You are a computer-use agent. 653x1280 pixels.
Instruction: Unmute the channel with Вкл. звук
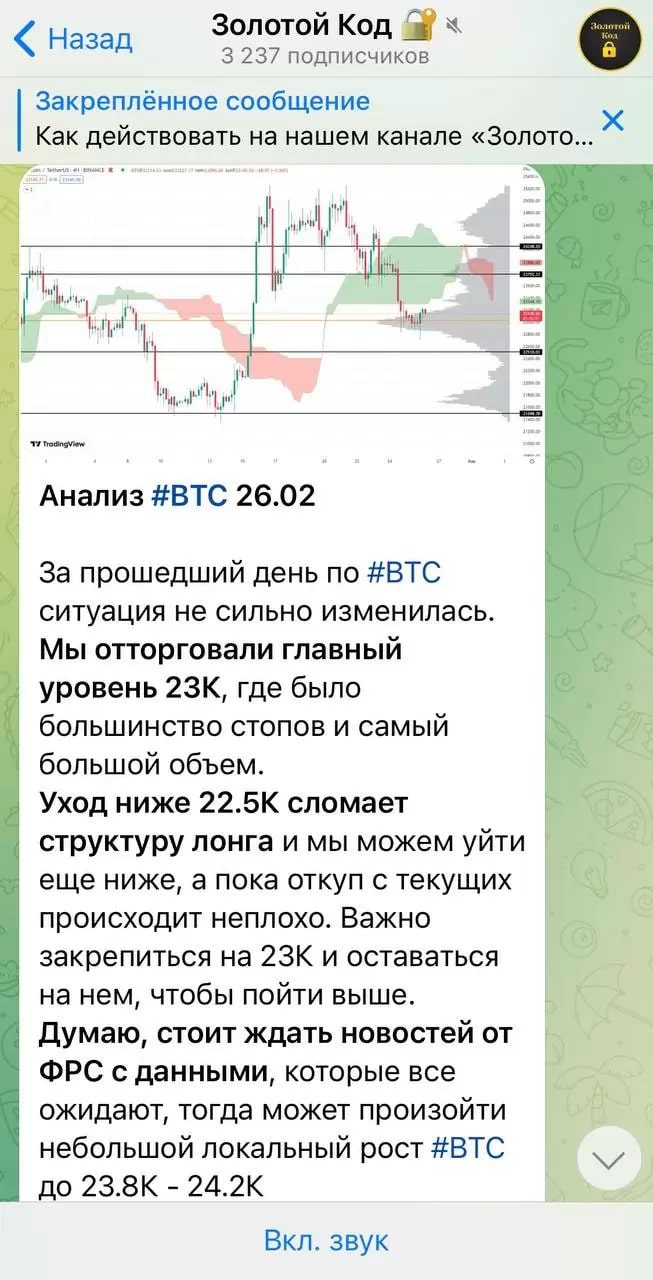point(326,1241)
